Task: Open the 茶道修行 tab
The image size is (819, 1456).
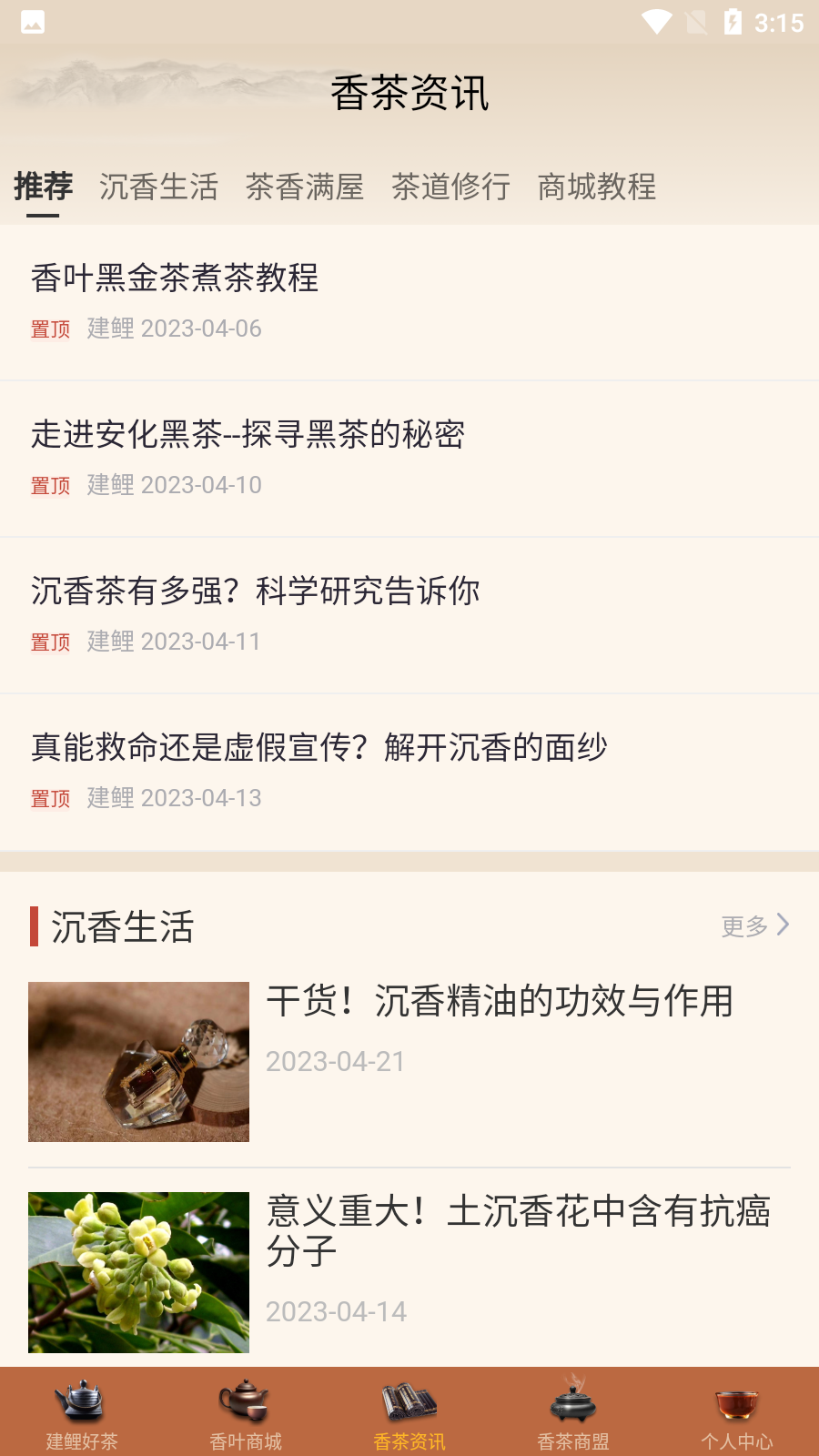Action: [x=450, y=187]
